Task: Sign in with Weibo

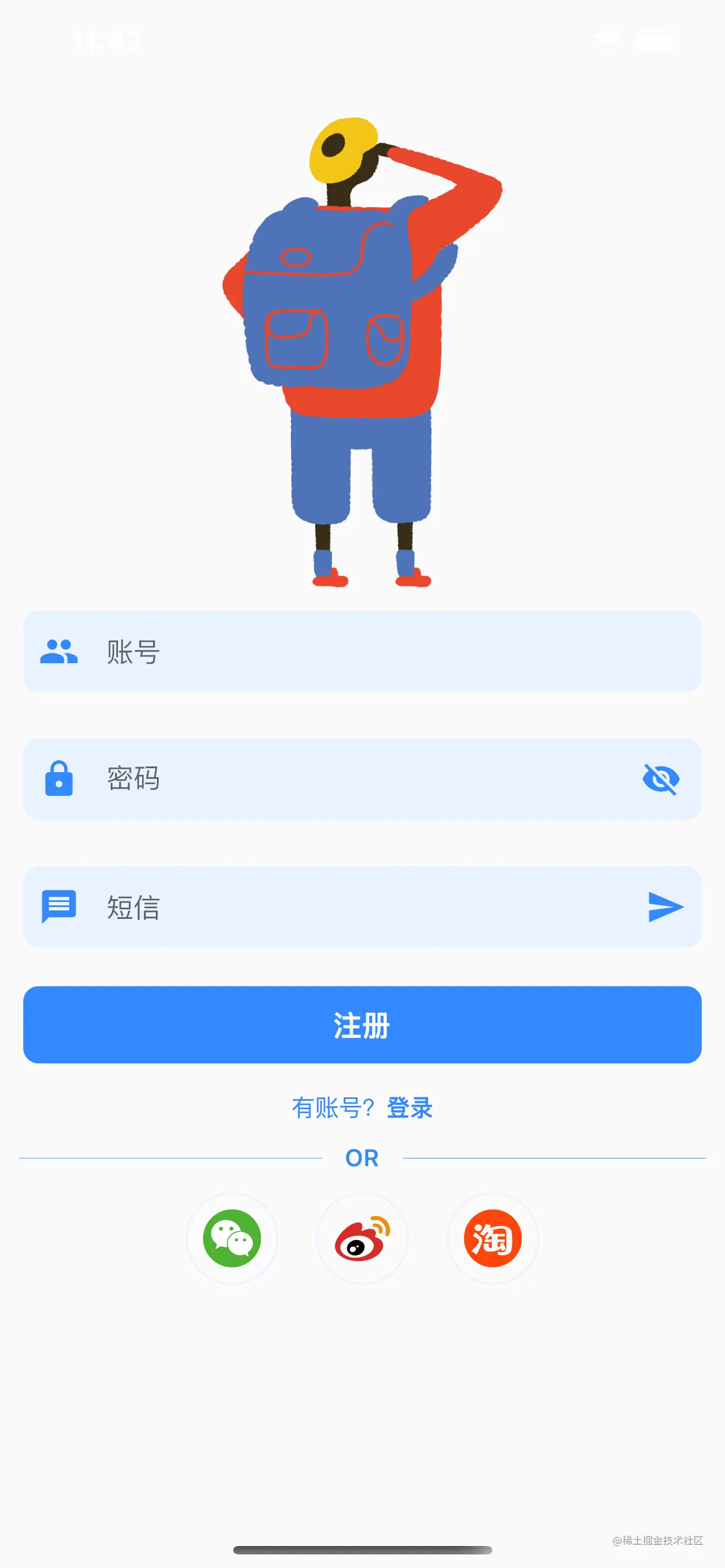Action: tap(362, 1238)
